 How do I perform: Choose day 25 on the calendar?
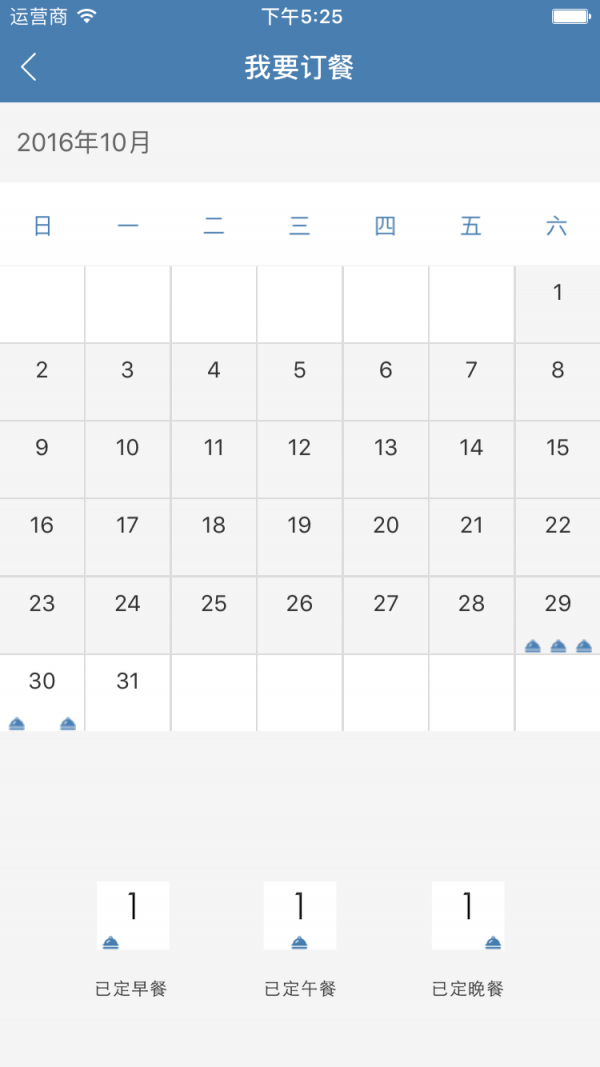(213, 615)
